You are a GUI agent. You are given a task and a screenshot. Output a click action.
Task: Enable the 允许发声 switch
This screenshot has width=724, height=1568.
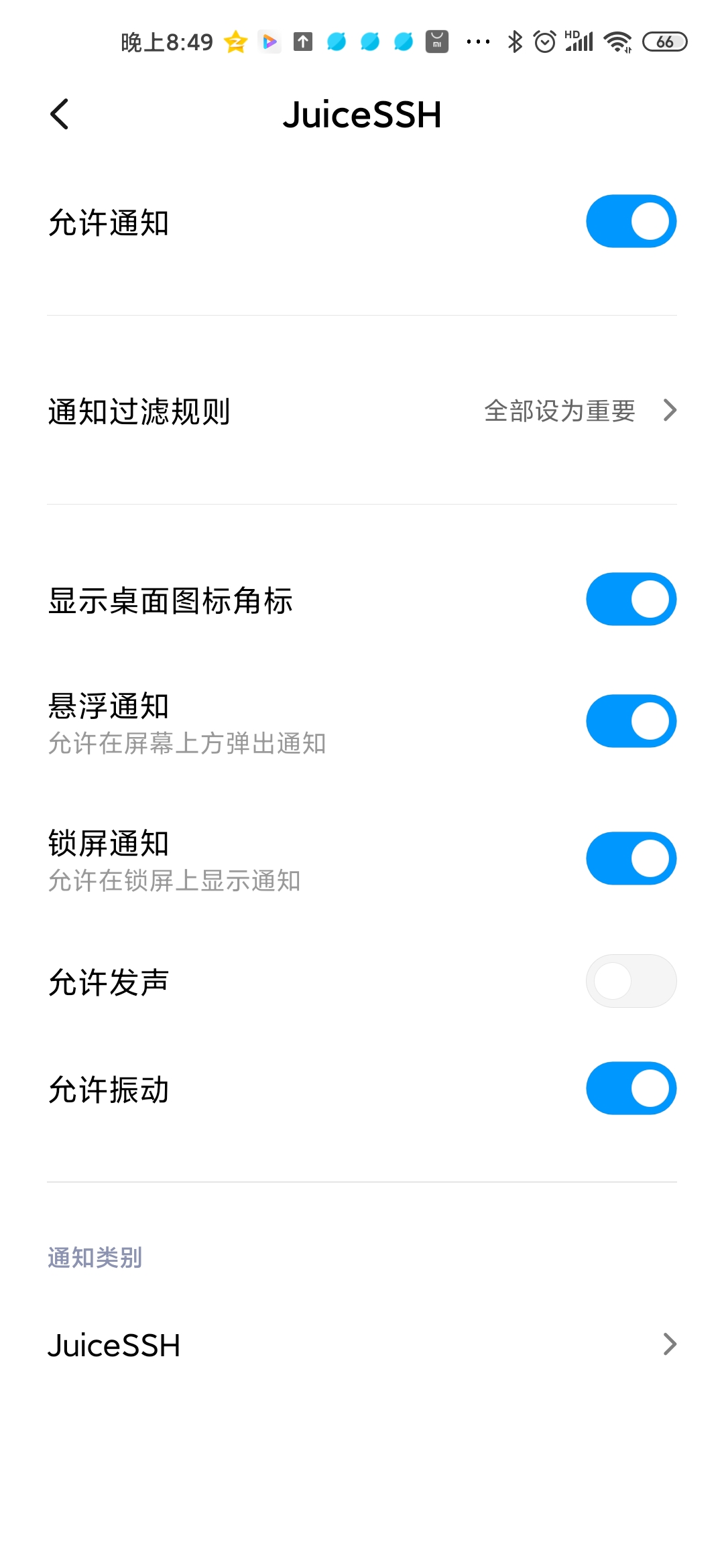631,980
